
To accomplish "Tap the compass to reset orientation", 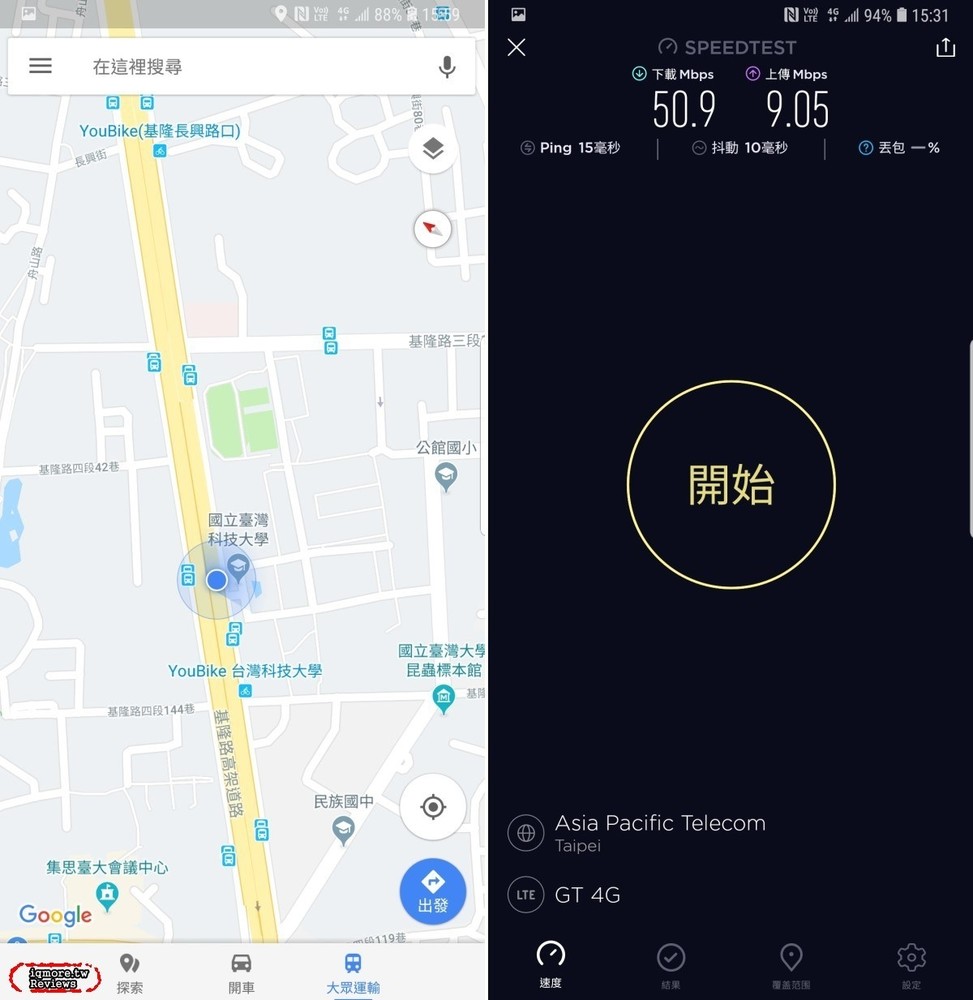I will tap(432, 230).
